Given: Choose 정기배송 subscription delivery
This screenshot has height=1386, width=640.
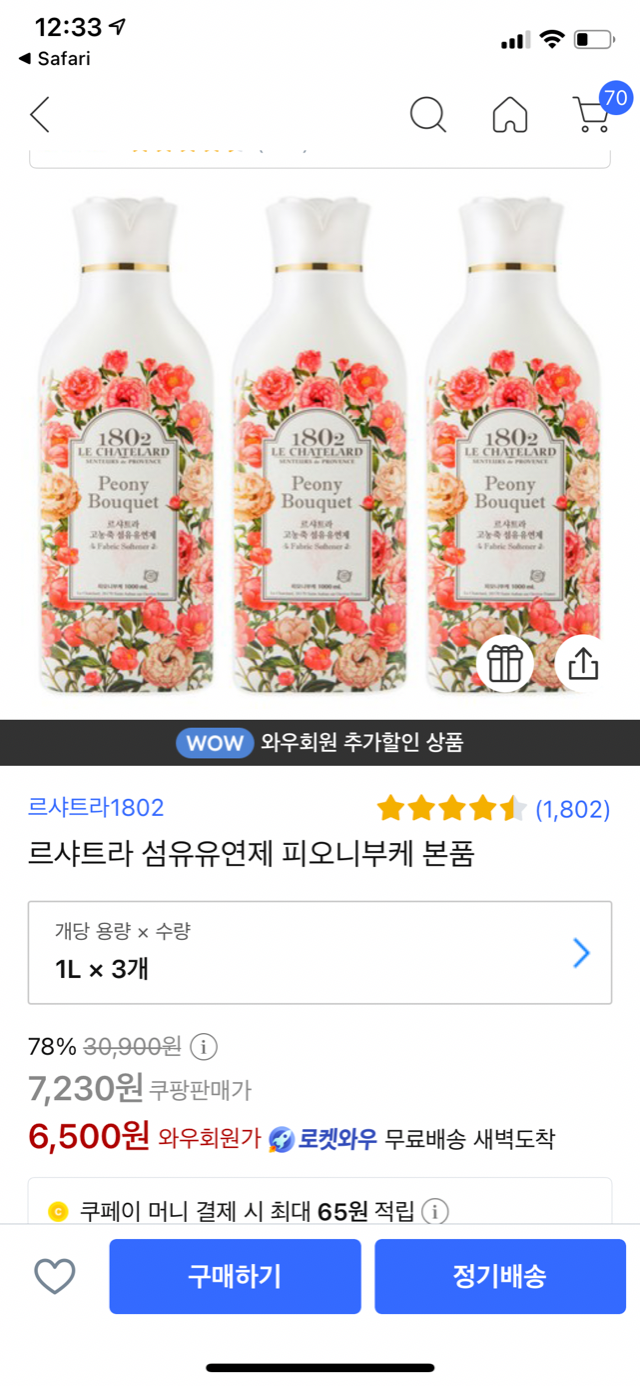Looking at the screenshot, I should 500,1276.
